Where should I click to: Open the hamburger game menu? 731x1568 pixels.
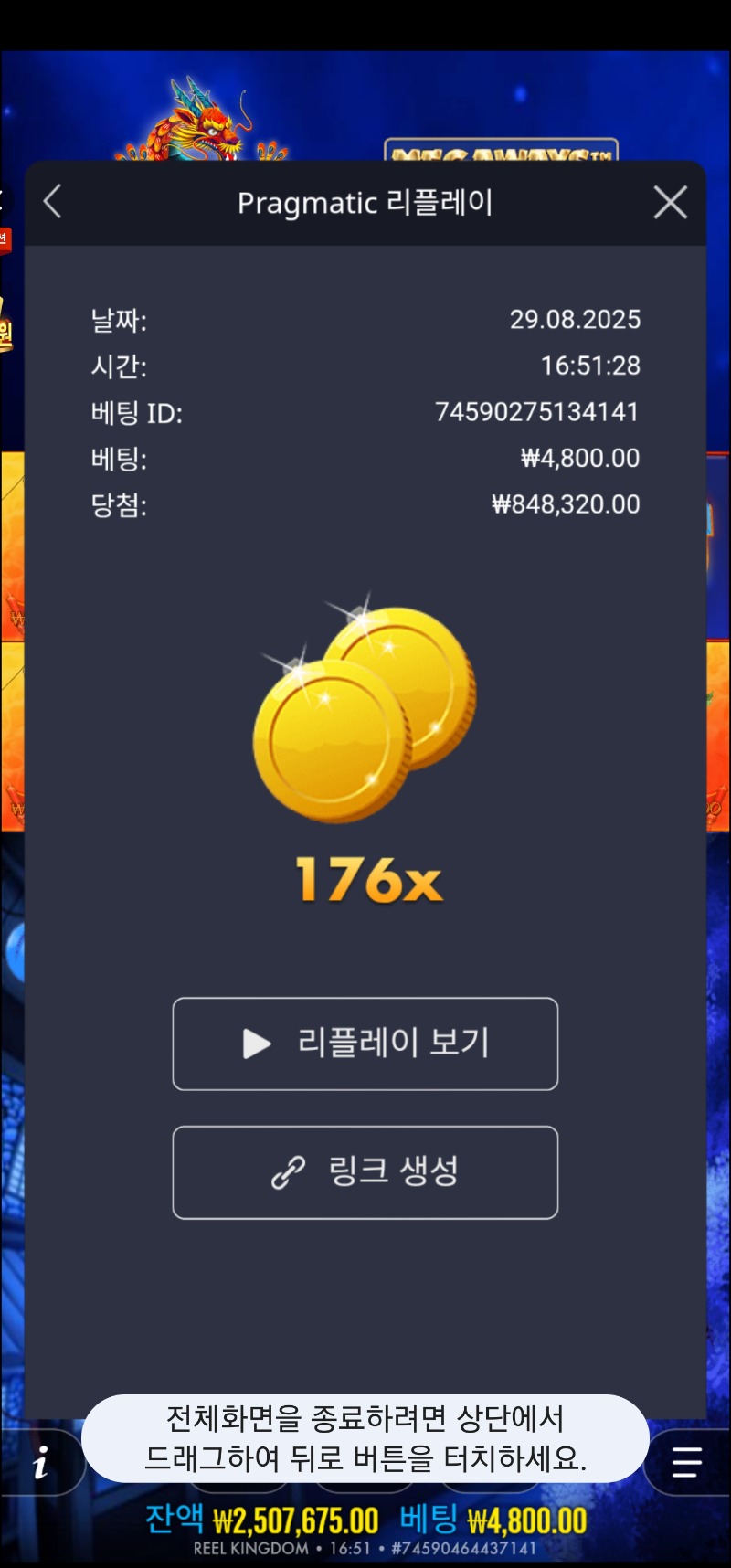pyautogui.click(x=686, y=1462)
